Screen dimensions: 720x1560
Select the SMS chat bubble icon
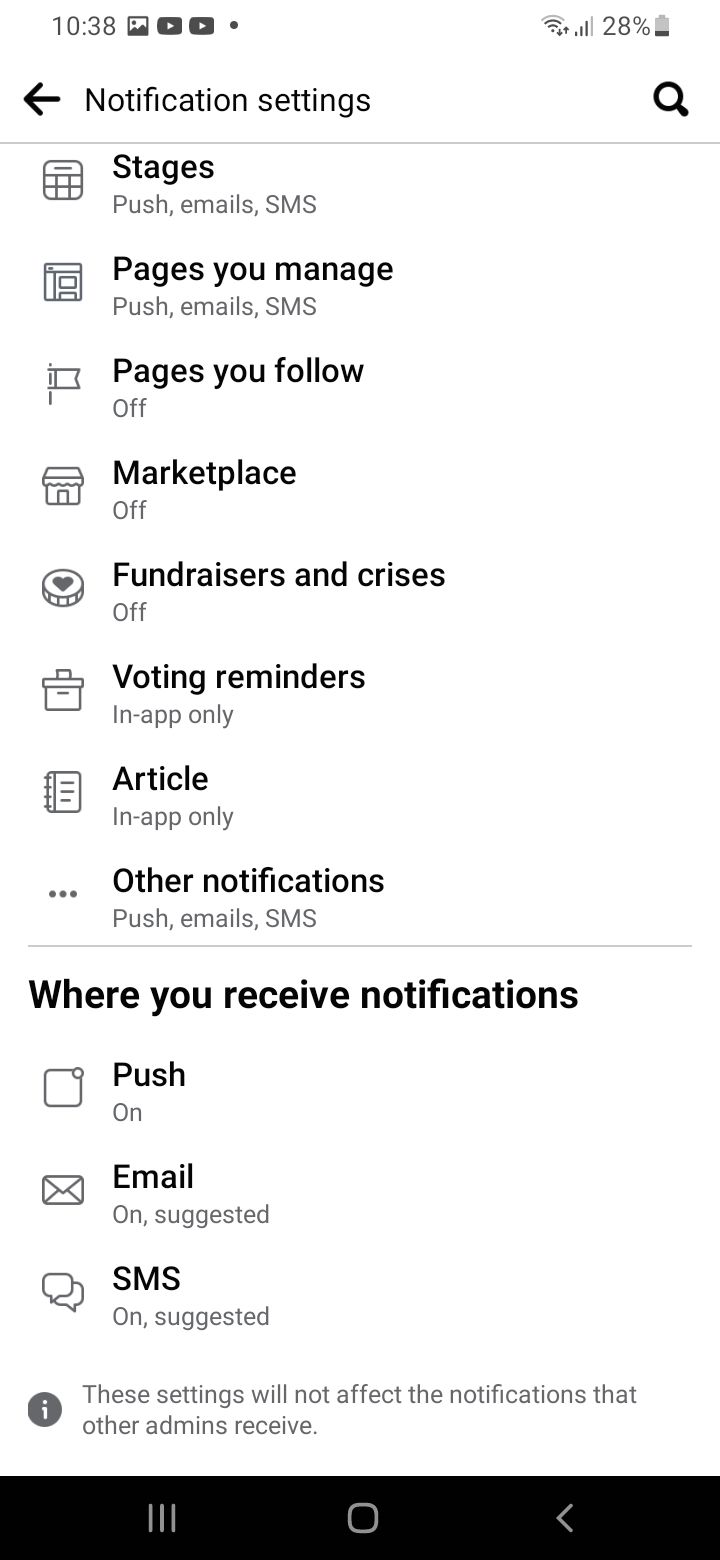click(62, 1292)
